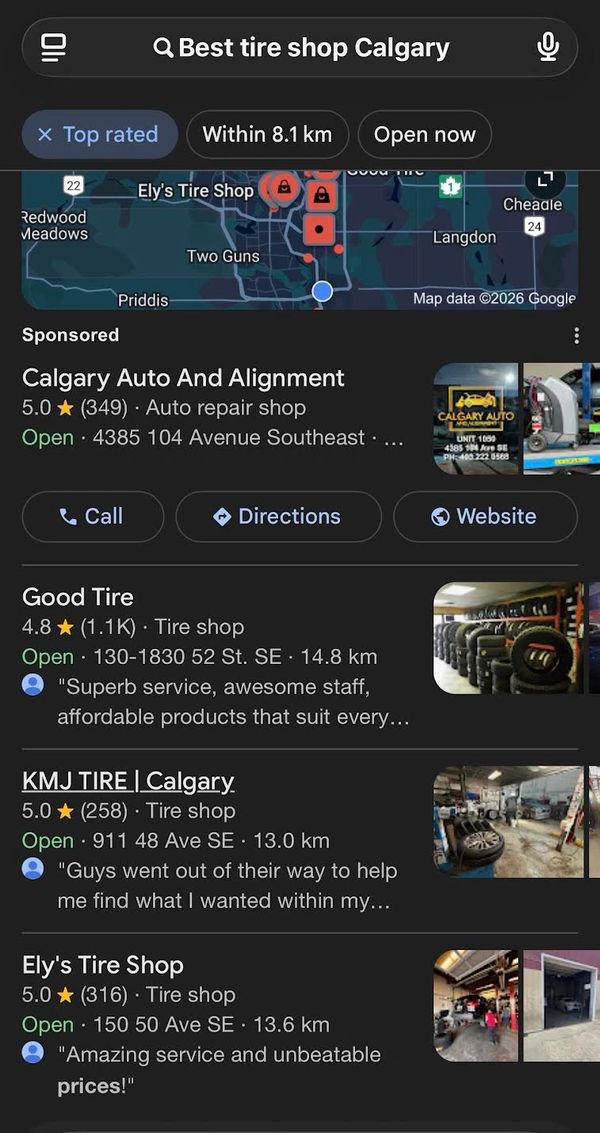This screenshot has width=600, height=1133.
Task: Visit Calgary Auto And Alignment website
Action: [x=485, y=516]
